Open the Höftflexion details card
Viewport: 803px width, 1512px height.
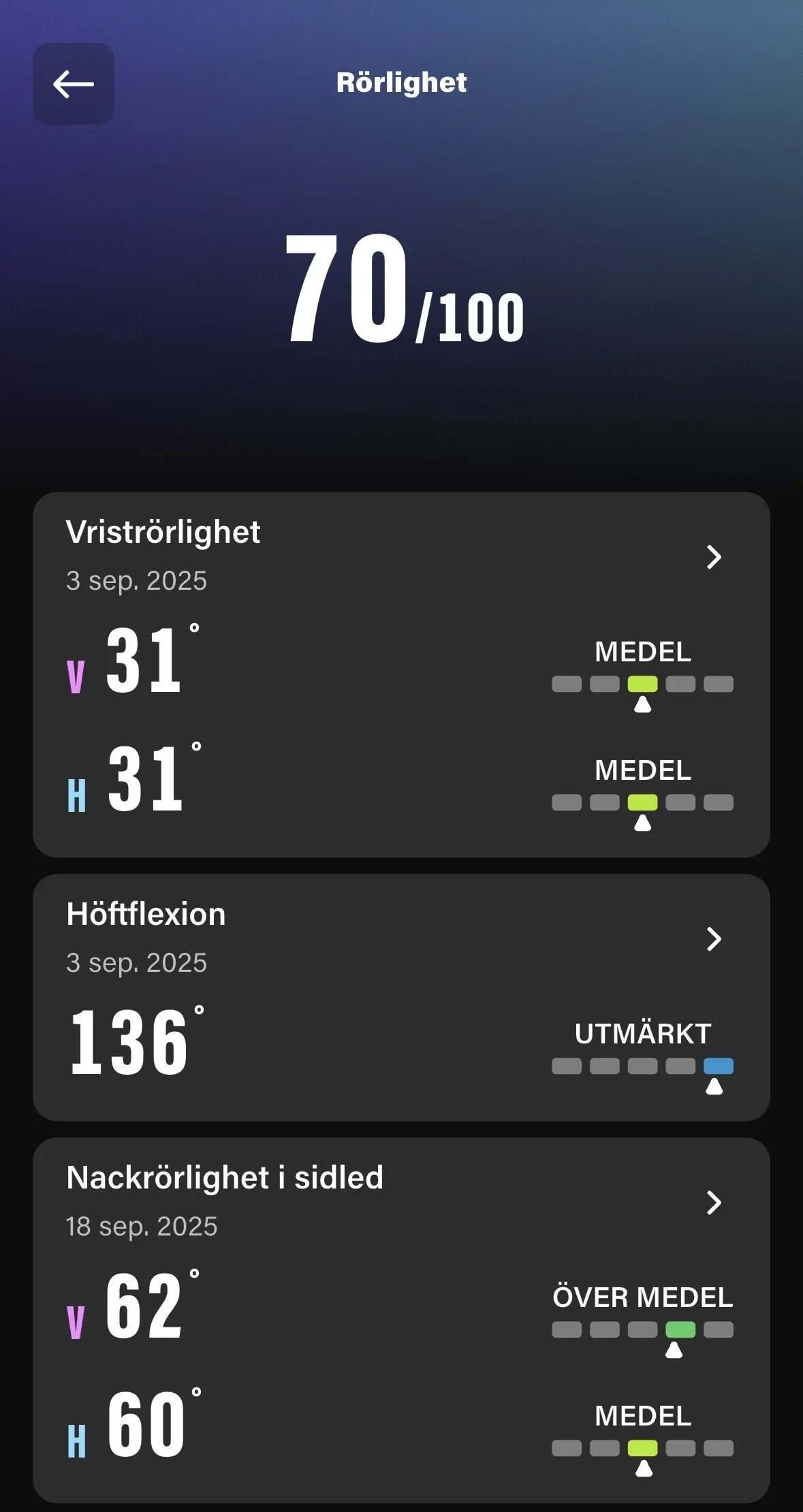coord(400,996)
